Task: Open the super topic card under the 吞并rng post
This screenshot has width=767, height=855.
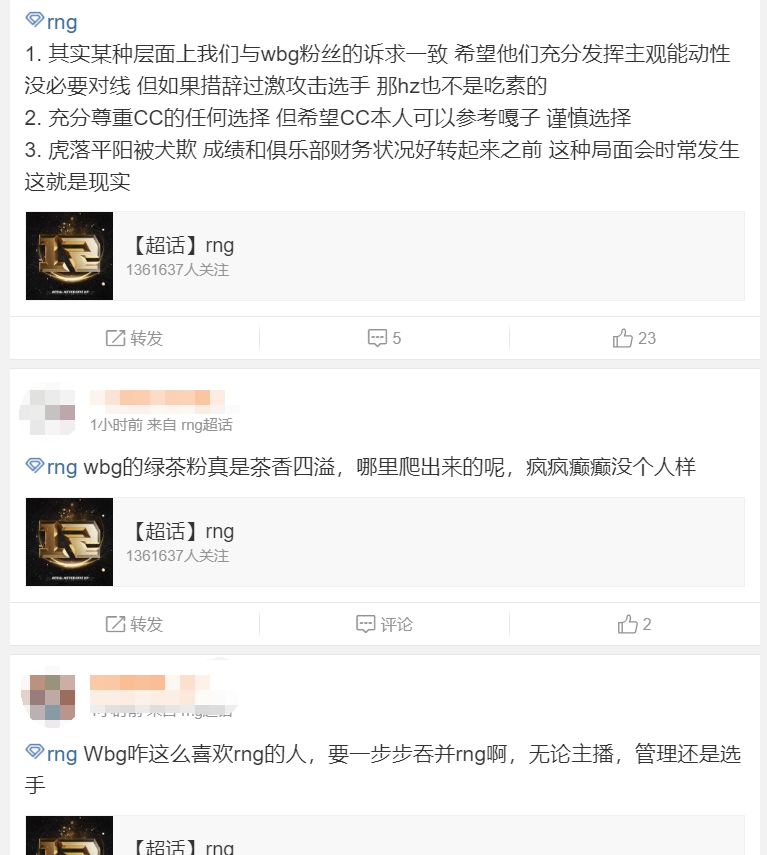Action: (x=384, y=838)
